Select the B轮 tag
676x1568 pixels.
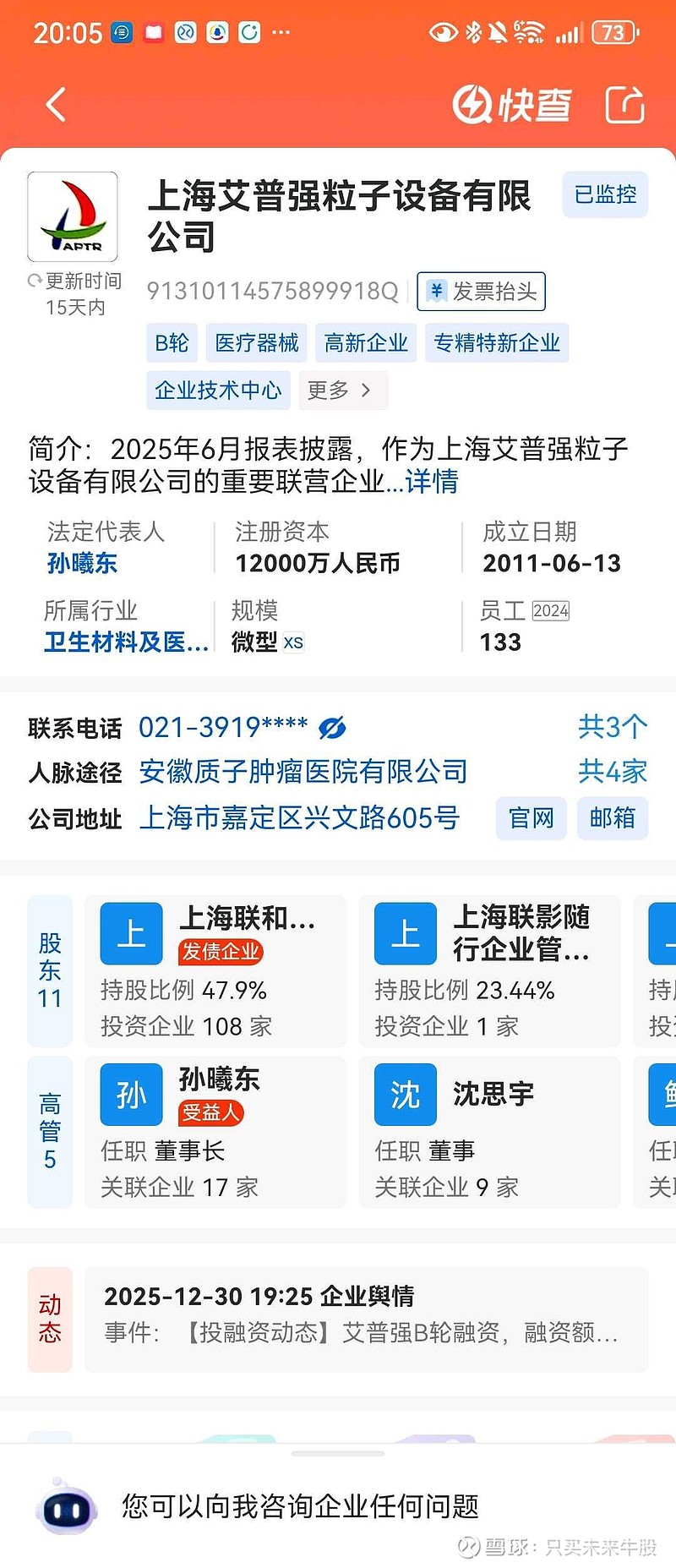(172, 342)
